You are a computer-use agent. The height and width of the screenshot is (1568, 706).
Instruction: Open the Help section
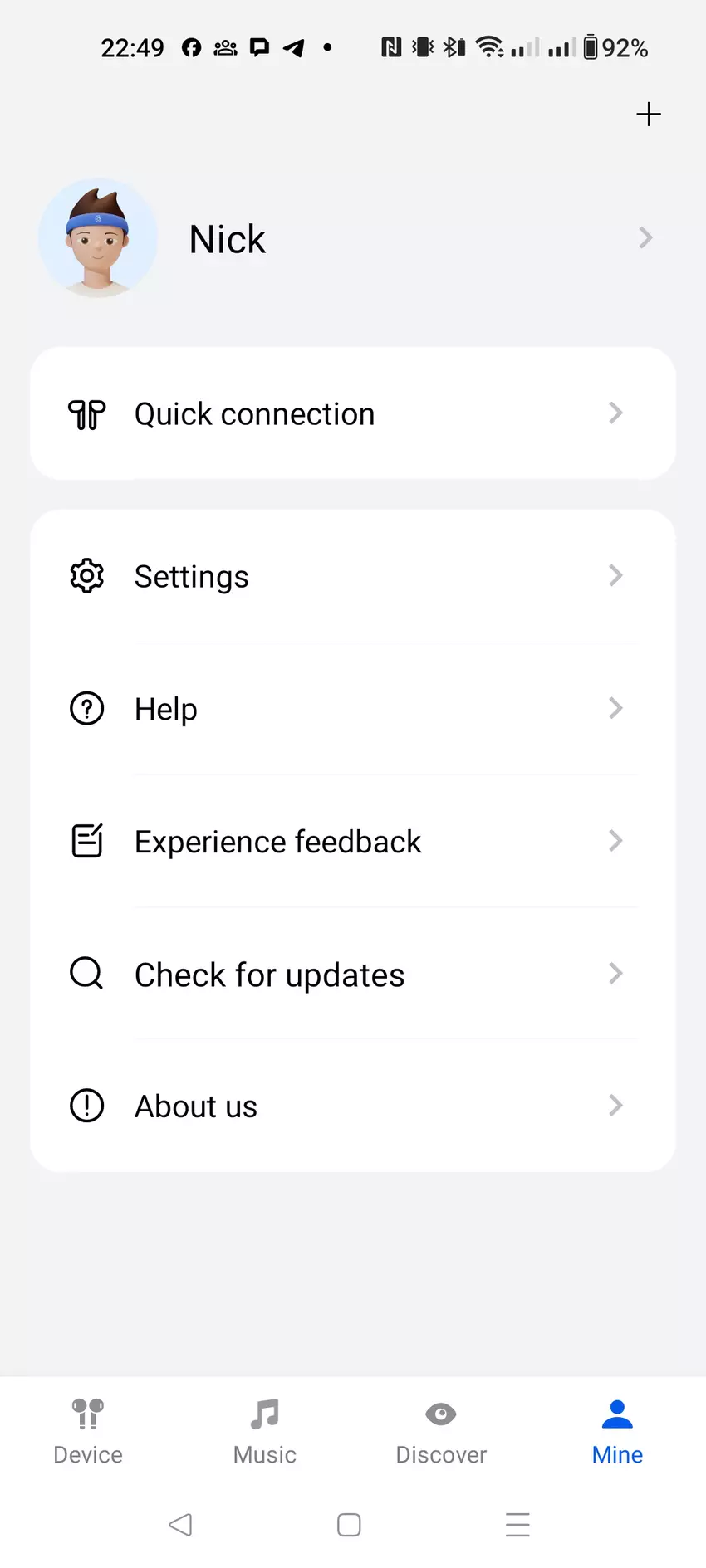352,709
